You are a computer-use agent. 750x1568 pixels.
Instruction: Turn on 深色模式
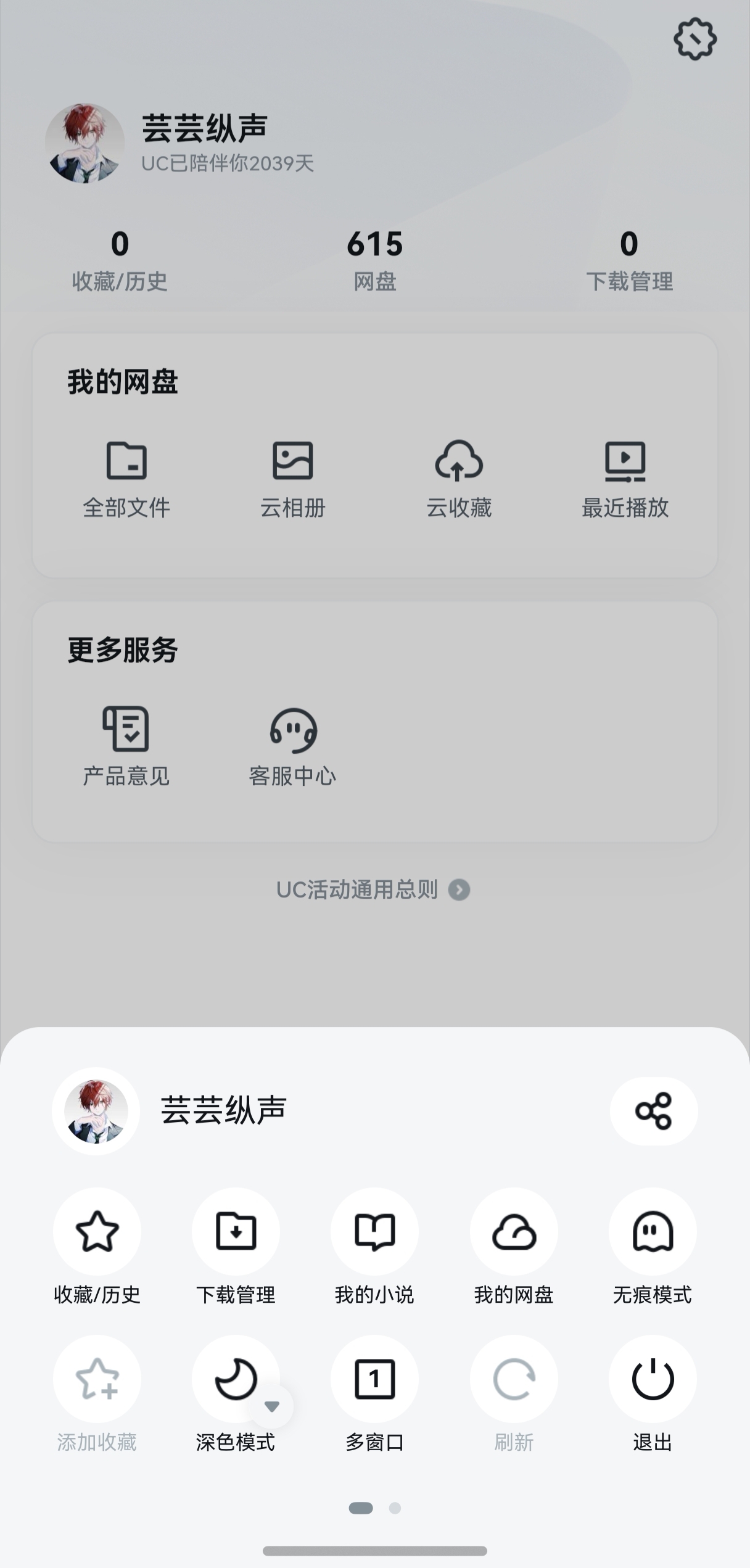pyautogui.click(x=234, y=1378)
